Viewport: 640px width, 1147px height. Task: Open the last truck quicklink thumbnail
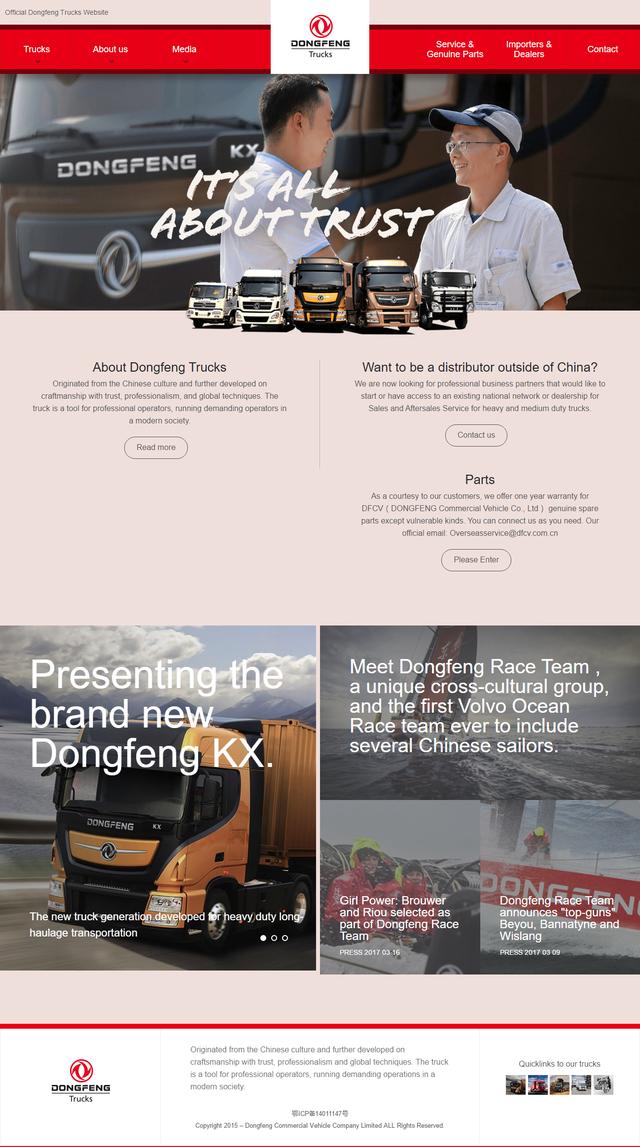604,1085
